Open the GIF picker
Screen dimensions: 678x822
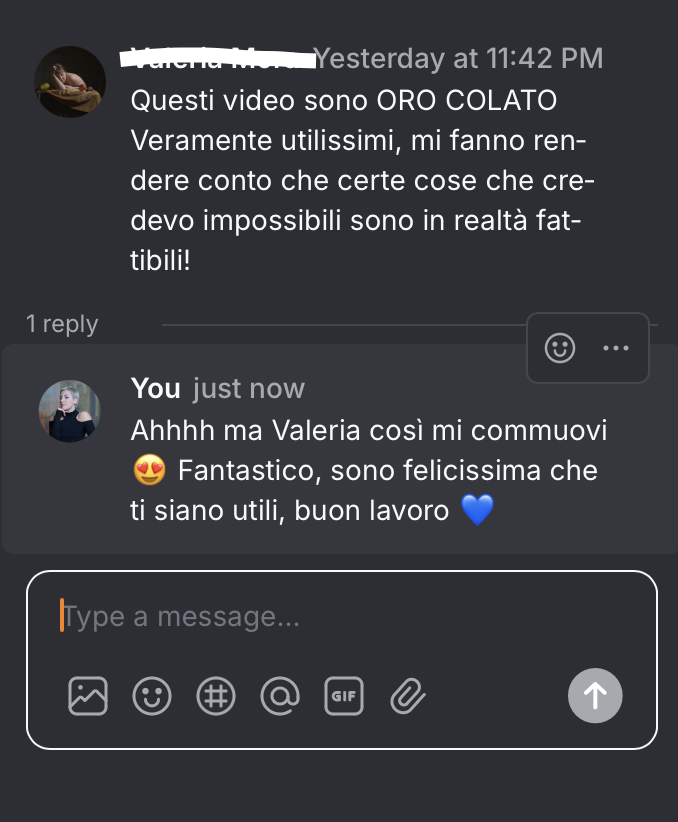click(344, 696)
